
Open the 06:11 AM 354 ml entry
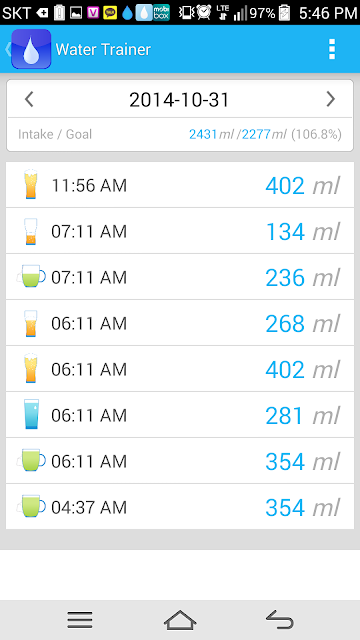(180, 461)
